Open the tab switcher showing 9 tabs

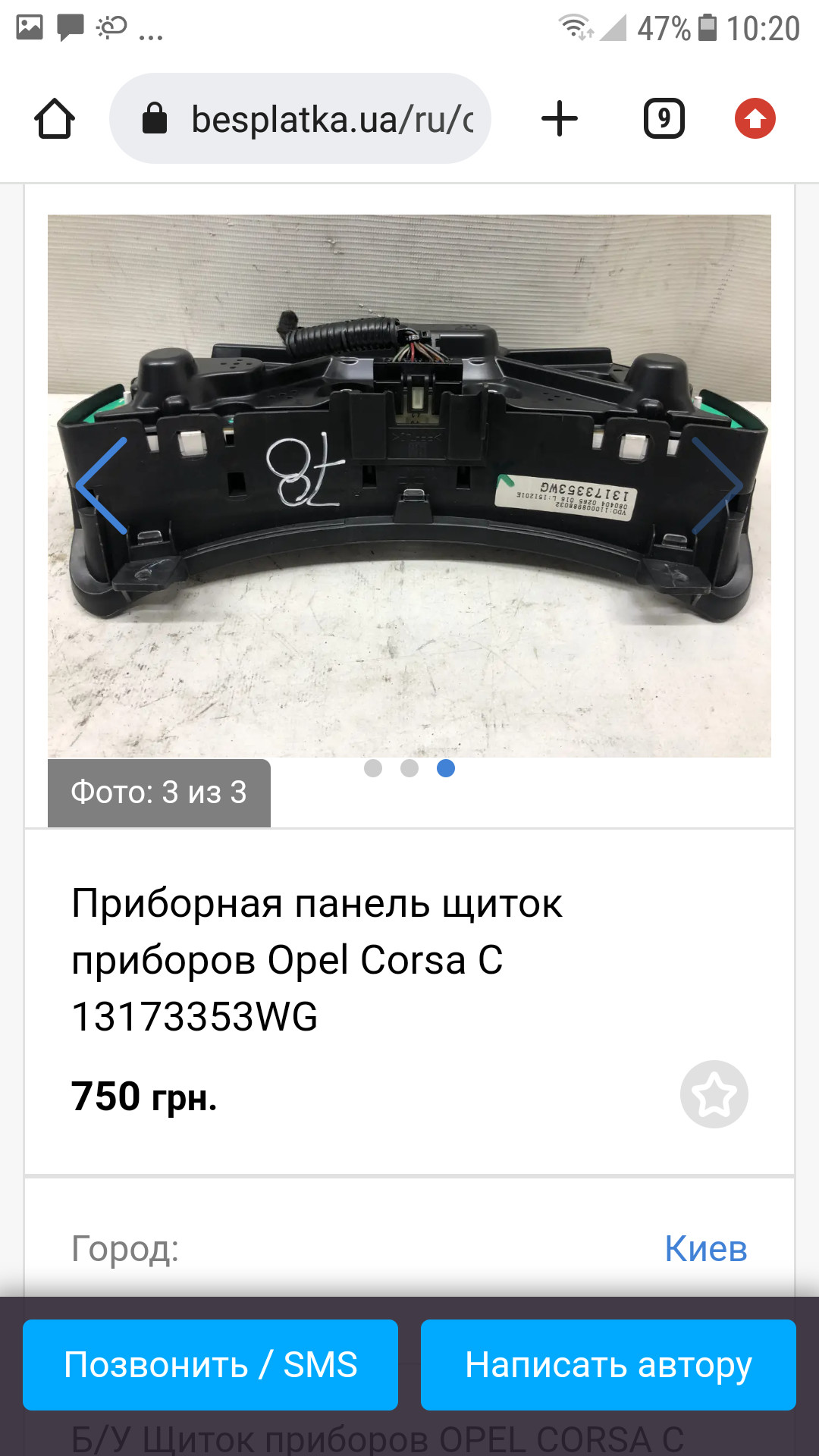pyautogui.click(x=664, y=119)
